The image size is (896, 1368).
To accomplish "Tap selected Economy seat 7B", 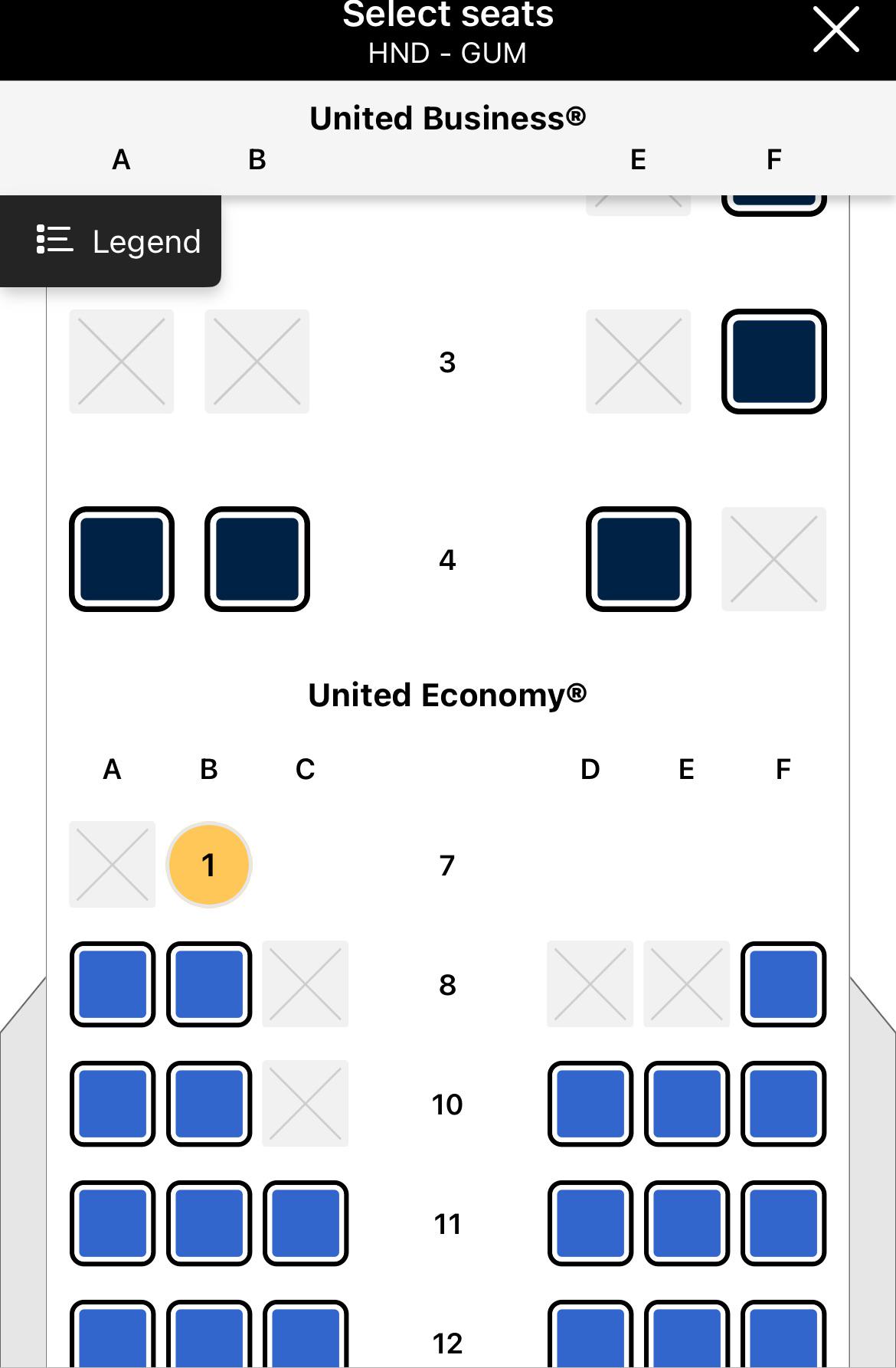I will 208,865.
